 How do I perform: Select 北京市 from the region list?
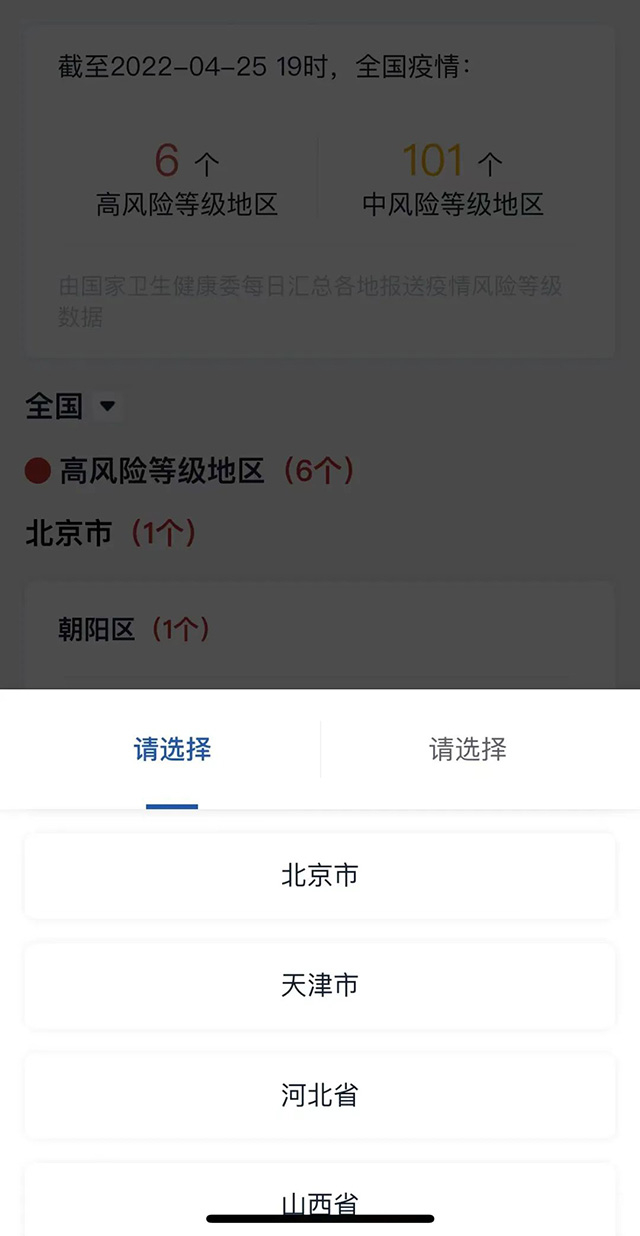tap(319, 876)
